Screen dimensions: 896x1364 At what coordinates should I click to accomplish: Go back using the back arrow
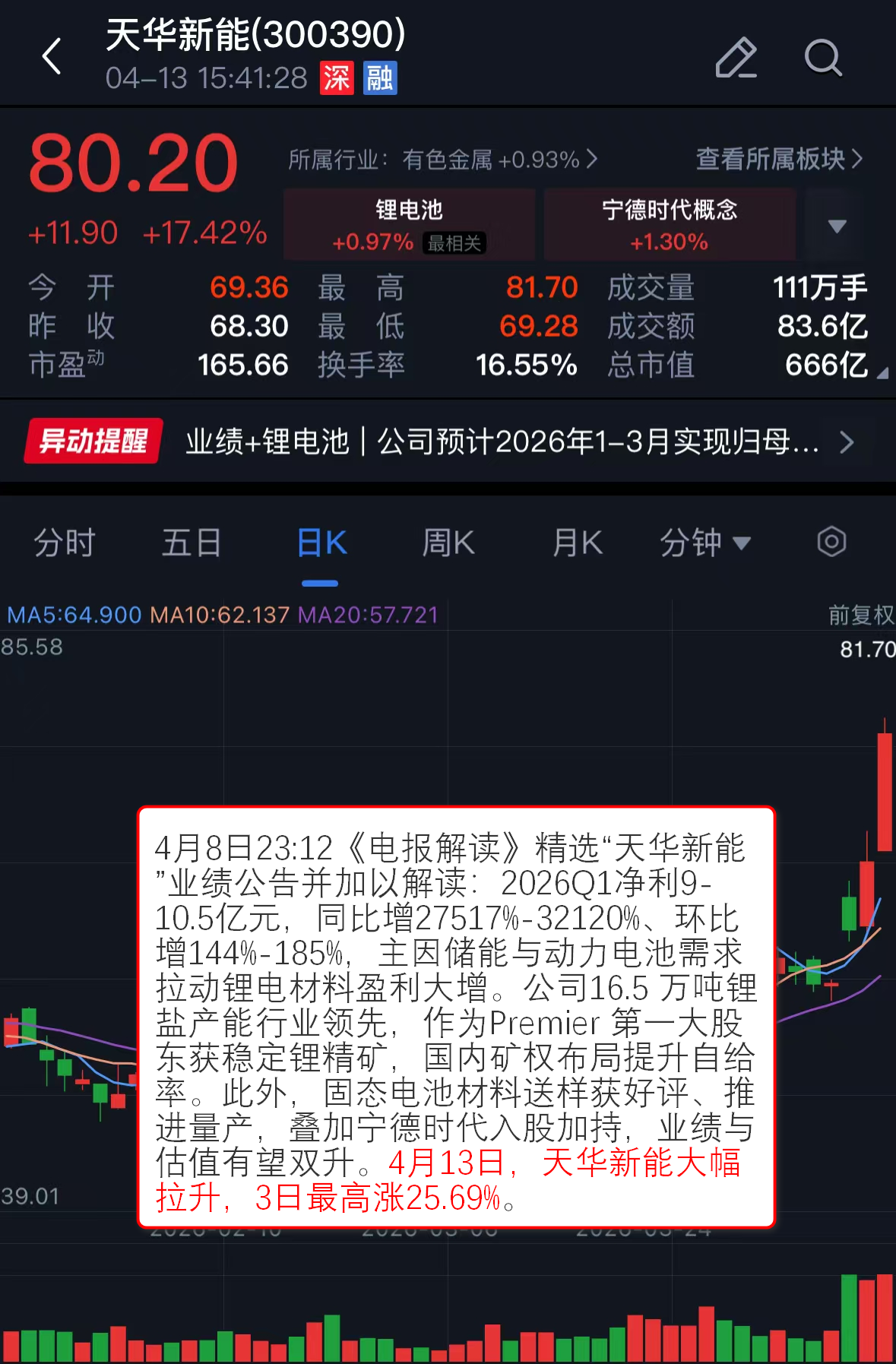coord(52,57)
